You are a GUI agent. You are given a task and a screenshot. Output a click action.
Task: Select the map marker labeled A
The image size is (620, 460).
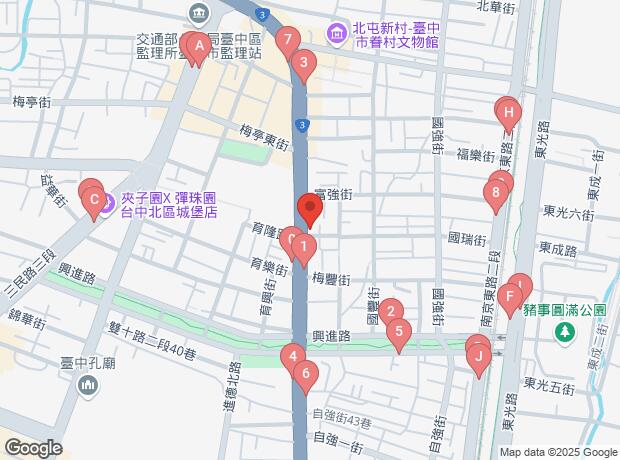point(199,46)
